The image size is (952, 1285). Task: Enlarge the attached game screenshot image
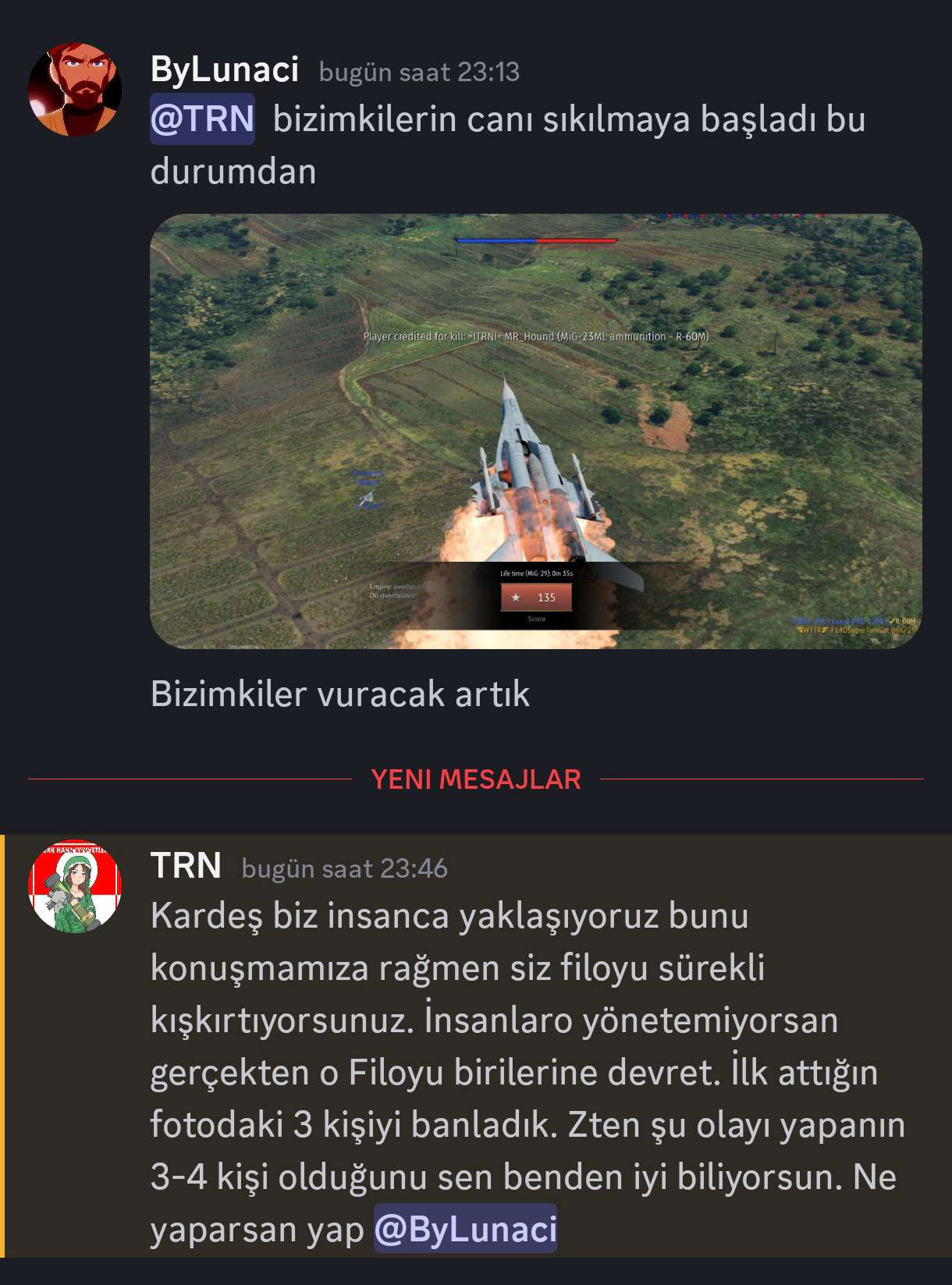535,431
